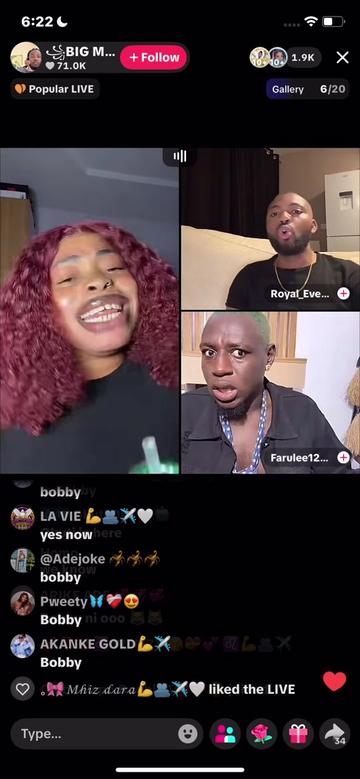Open the multi-guest people icon
The width and height of the screenshot is (360, 779).
coord(225,734)
